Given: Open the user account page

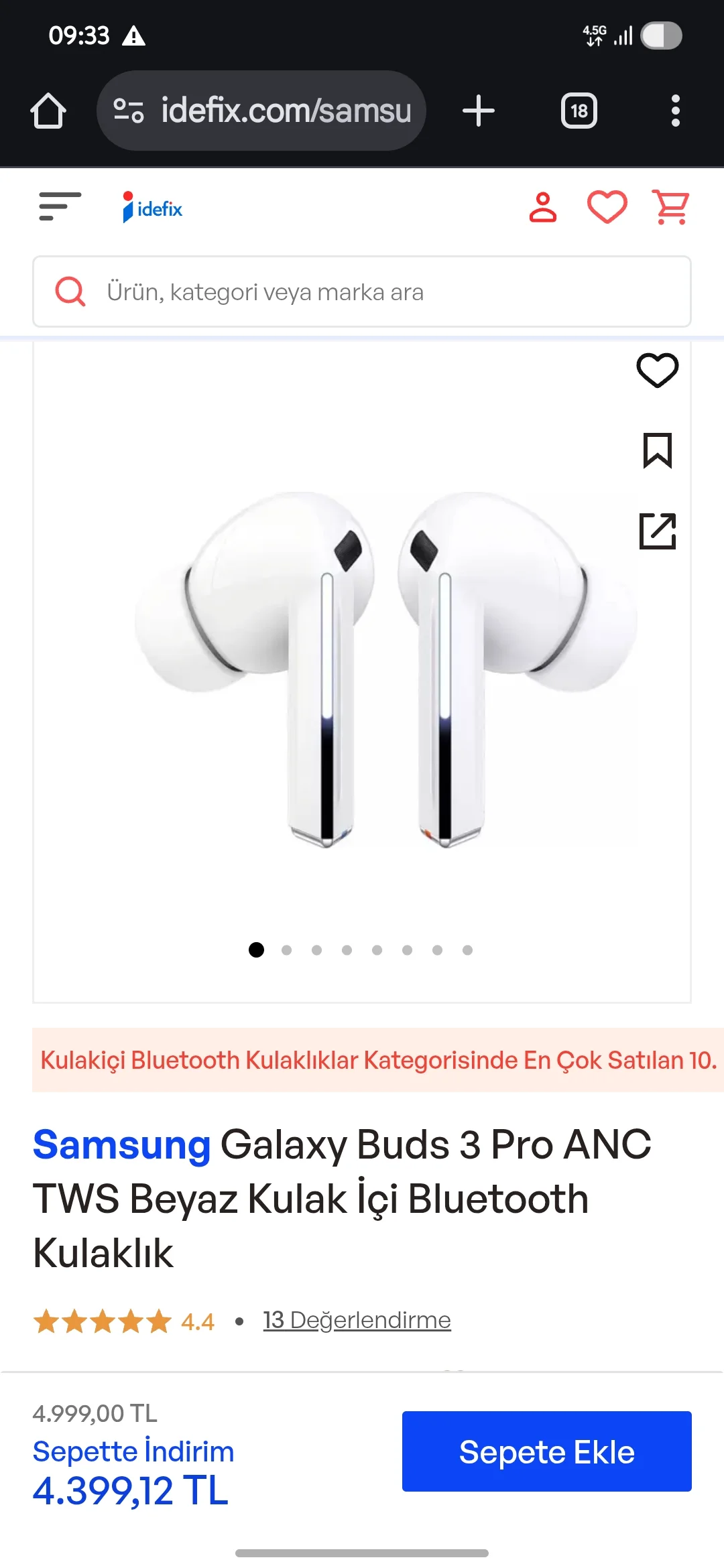Looking at the screenshot, I should click(542, 207).
